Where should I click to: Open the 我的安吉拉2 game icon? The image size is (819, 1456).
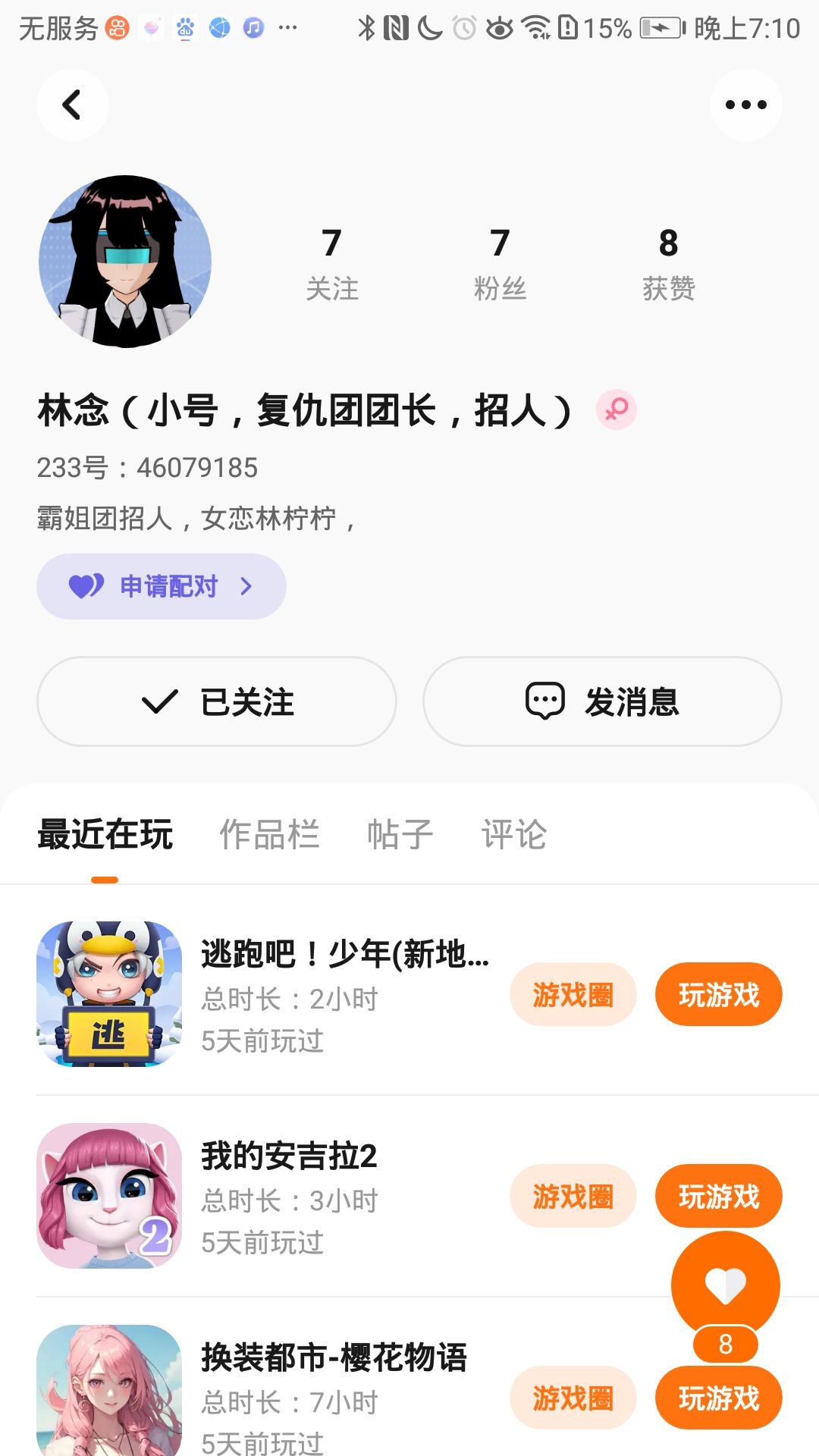109,1196
